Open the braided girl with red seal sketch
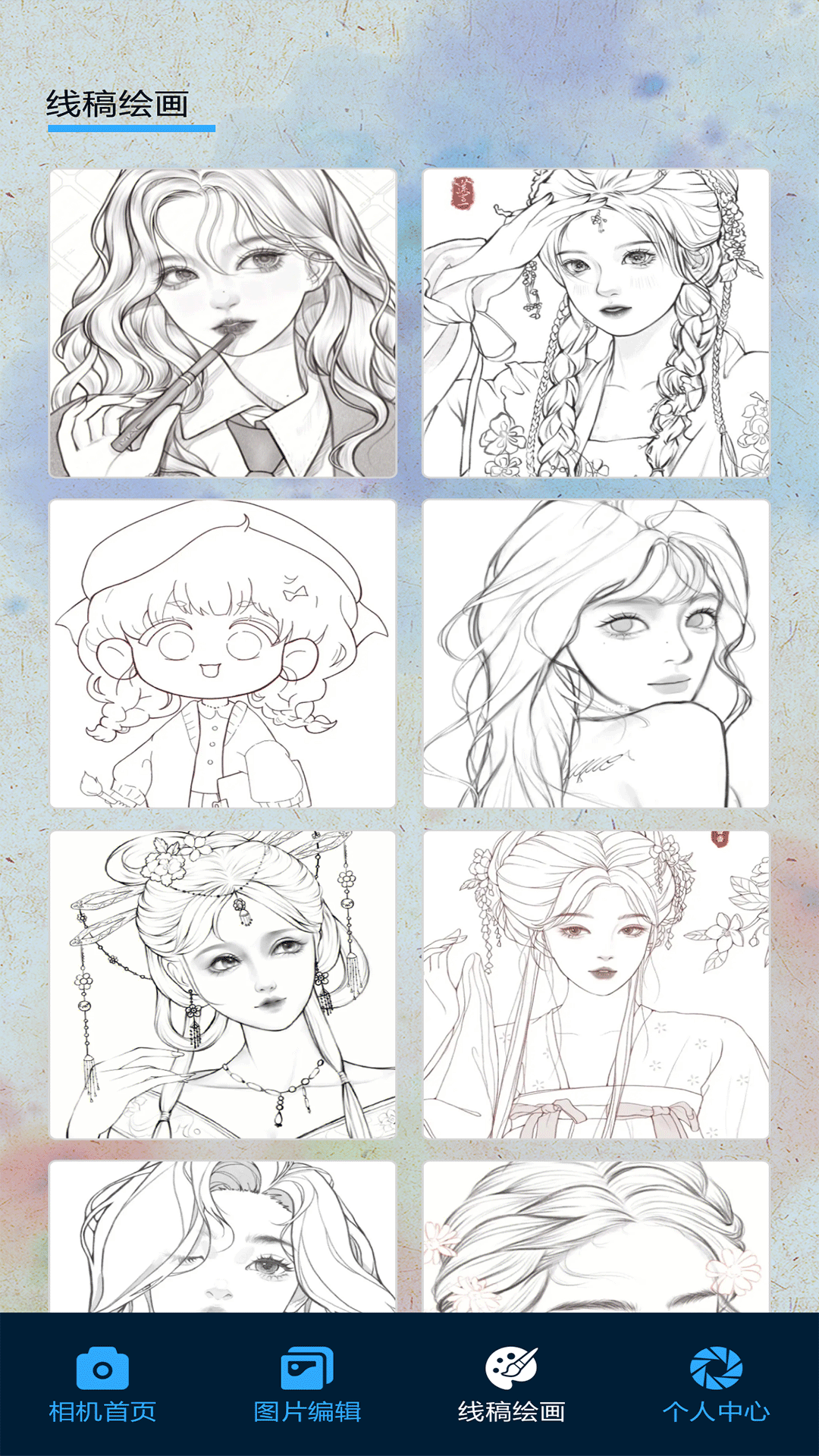 [x=596, y=323]
